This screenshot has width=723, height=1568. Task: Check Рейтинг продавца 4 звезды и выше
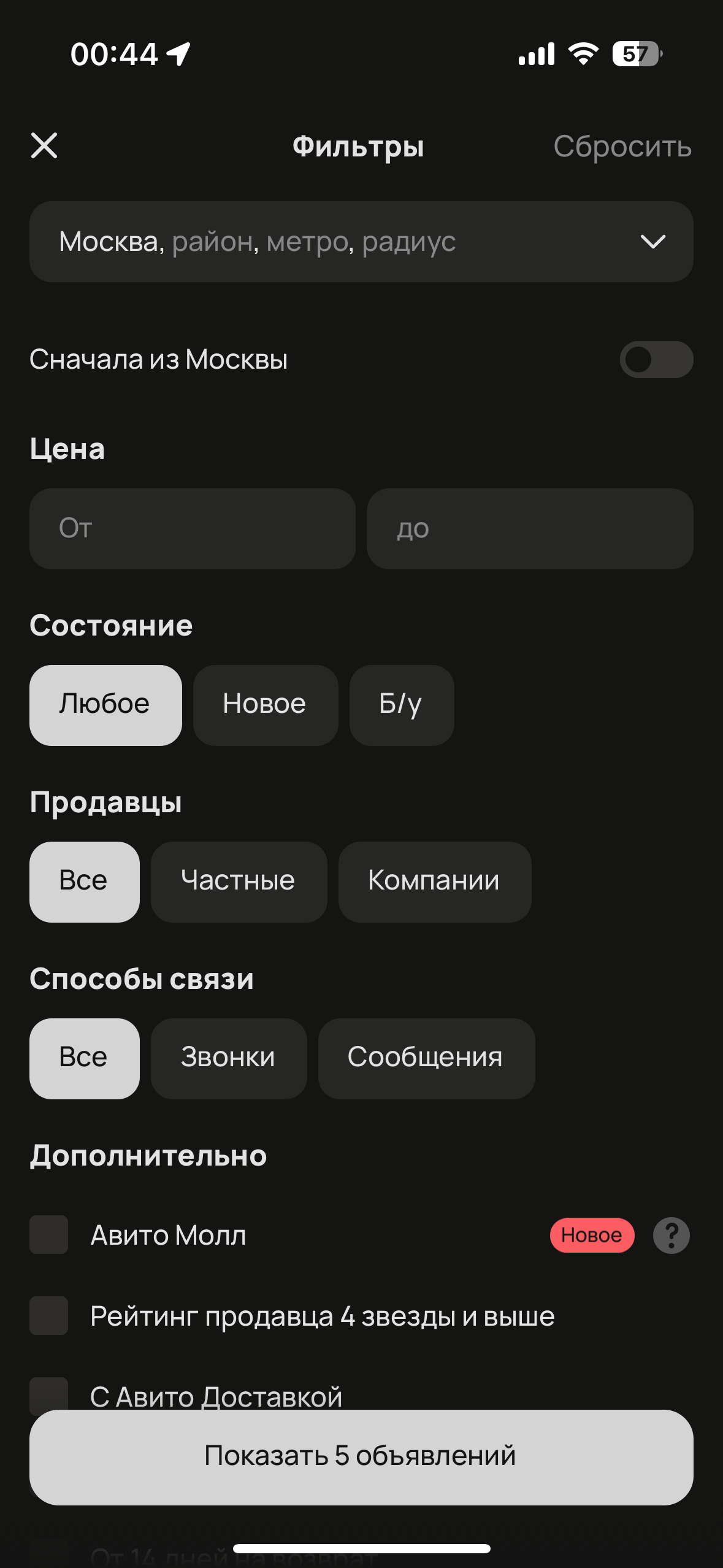tap(49, 1316)
